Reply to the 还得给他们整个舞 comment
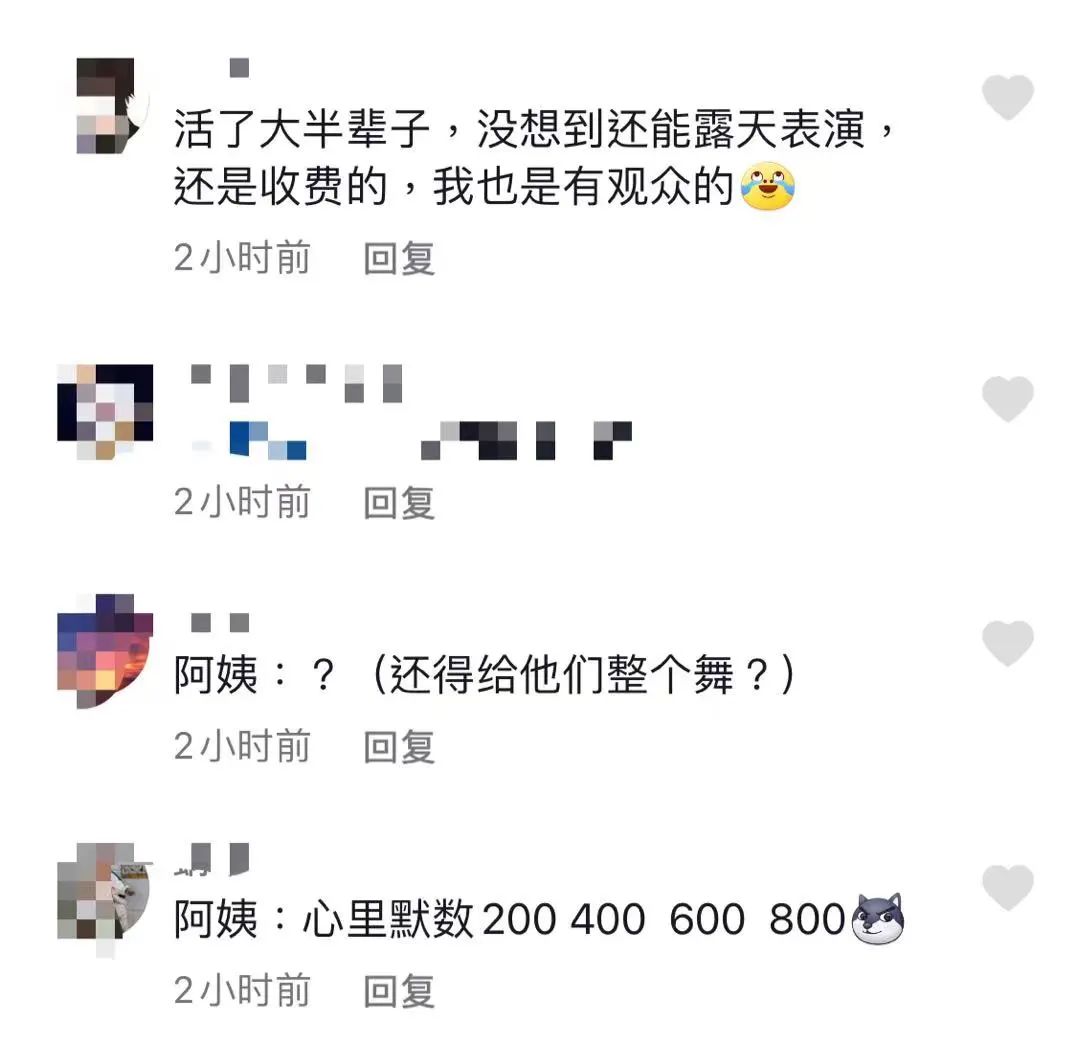 (399, 746)
